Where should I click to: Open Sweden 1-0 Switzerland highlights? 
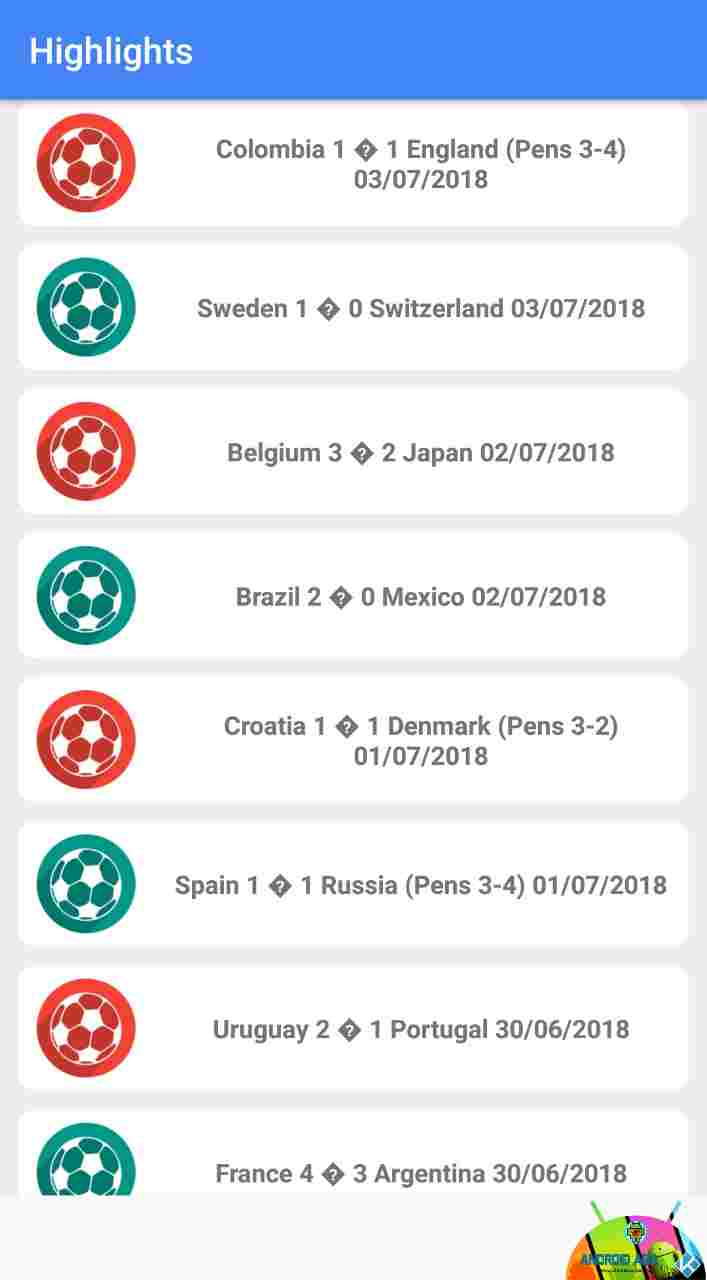pyautogui.click(x=353, y=307)
